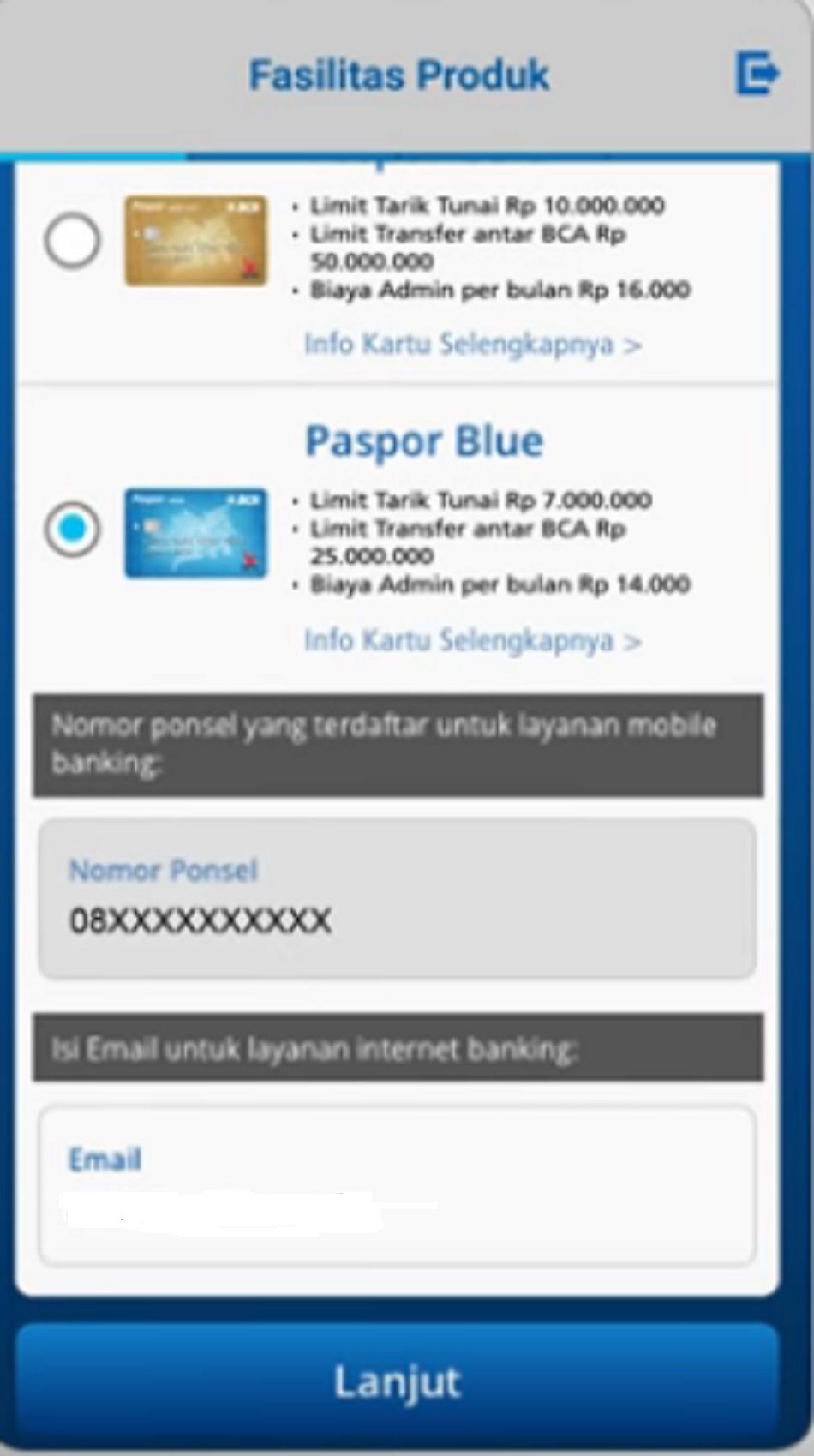
Task: Tap the internet banking email instruction banner
Action: coord(398,1048)
